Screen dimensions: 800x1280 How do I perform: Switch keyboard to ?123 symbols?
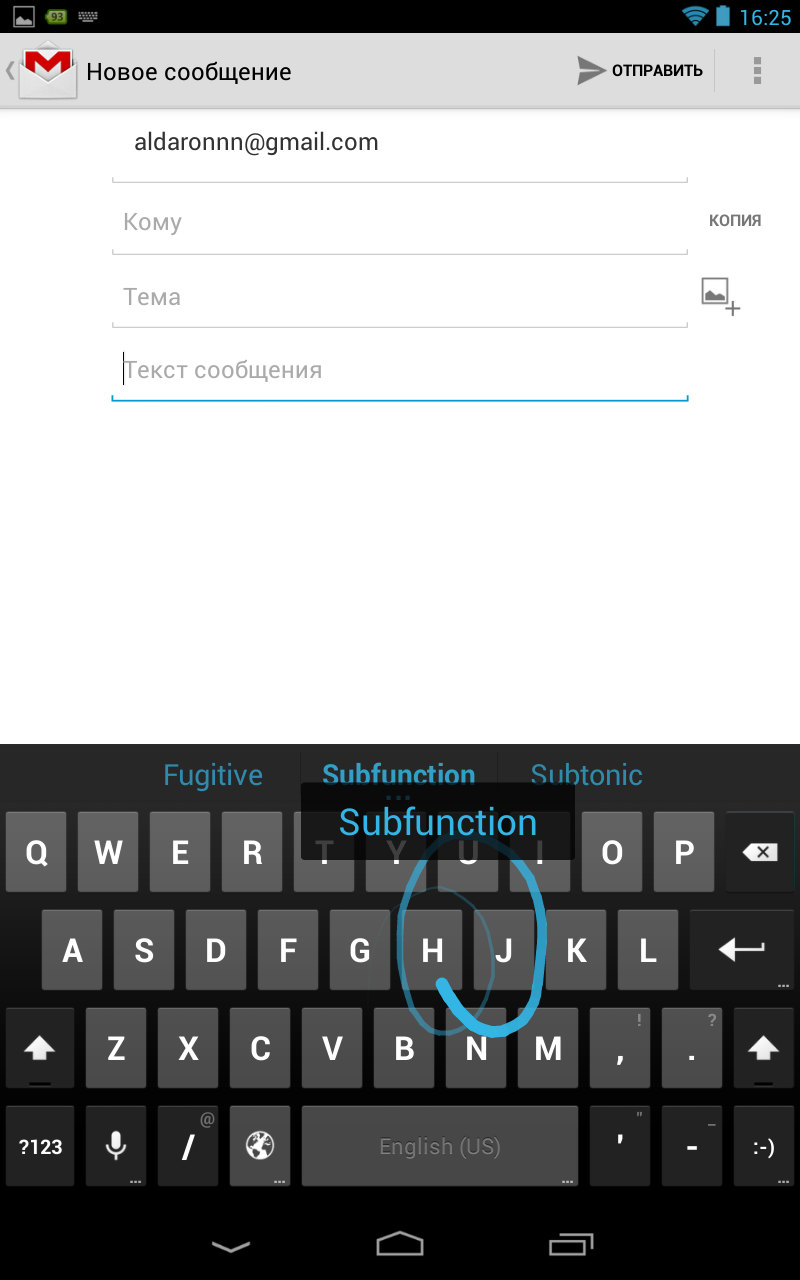(x=40, y=1147)
